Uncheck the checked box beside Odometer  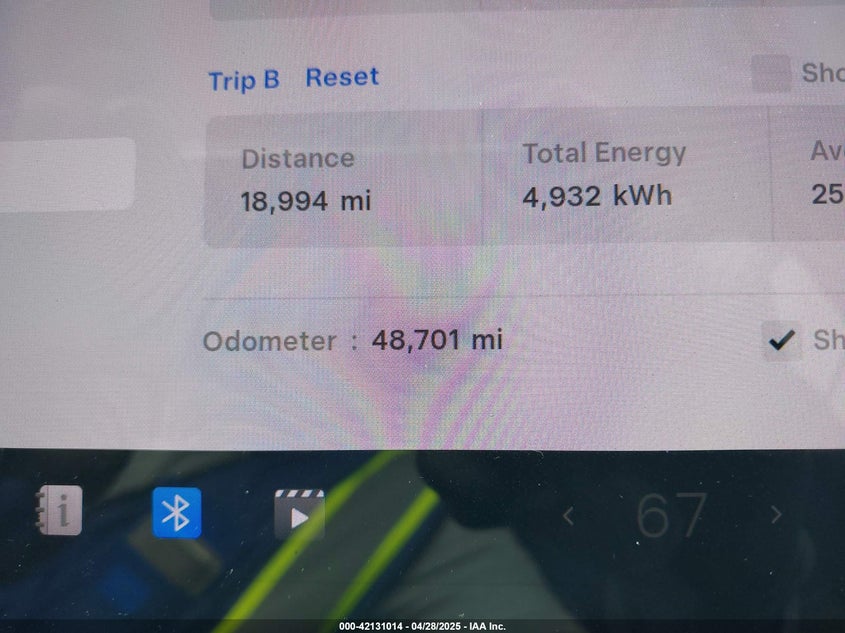[781, 341]
